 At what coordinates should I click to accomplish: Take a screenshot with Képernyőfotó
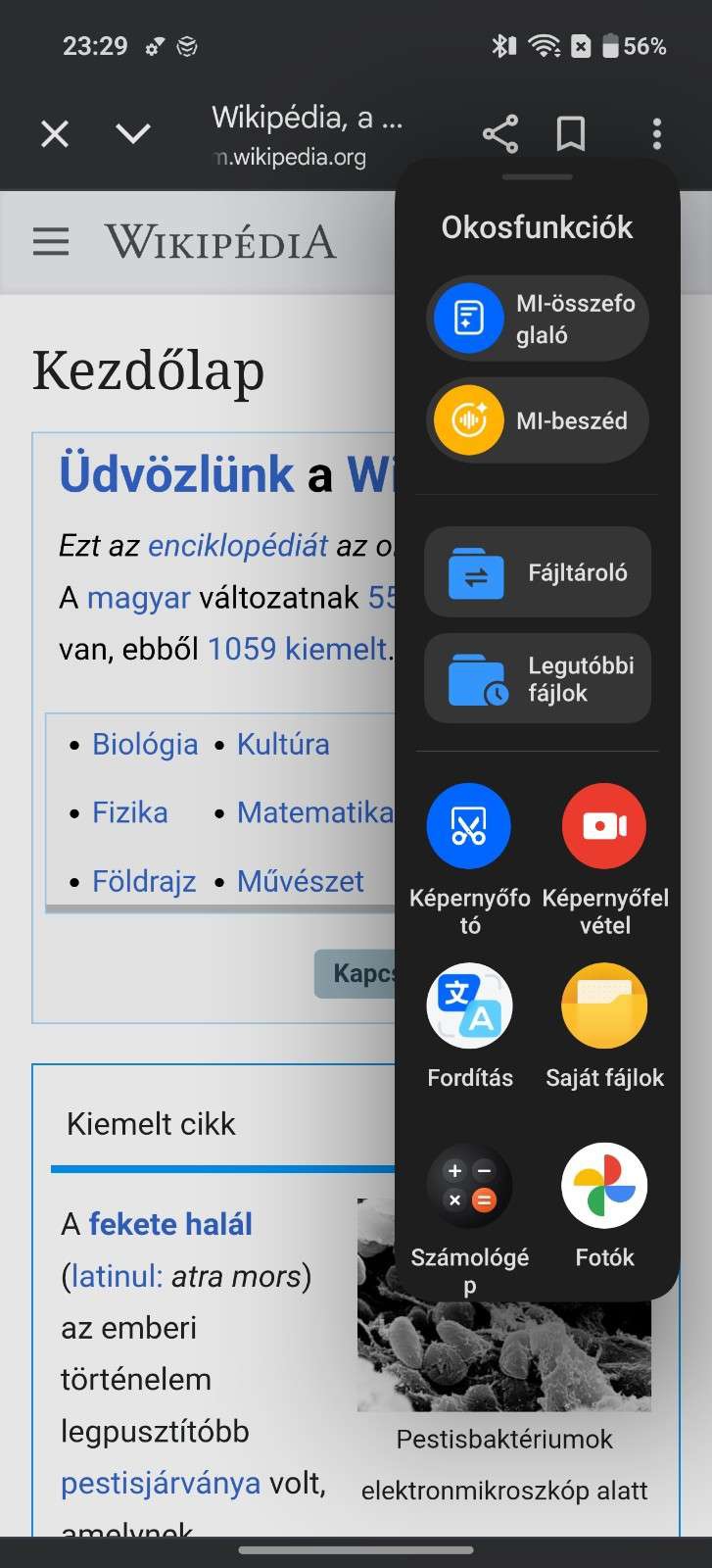point(469,826)
